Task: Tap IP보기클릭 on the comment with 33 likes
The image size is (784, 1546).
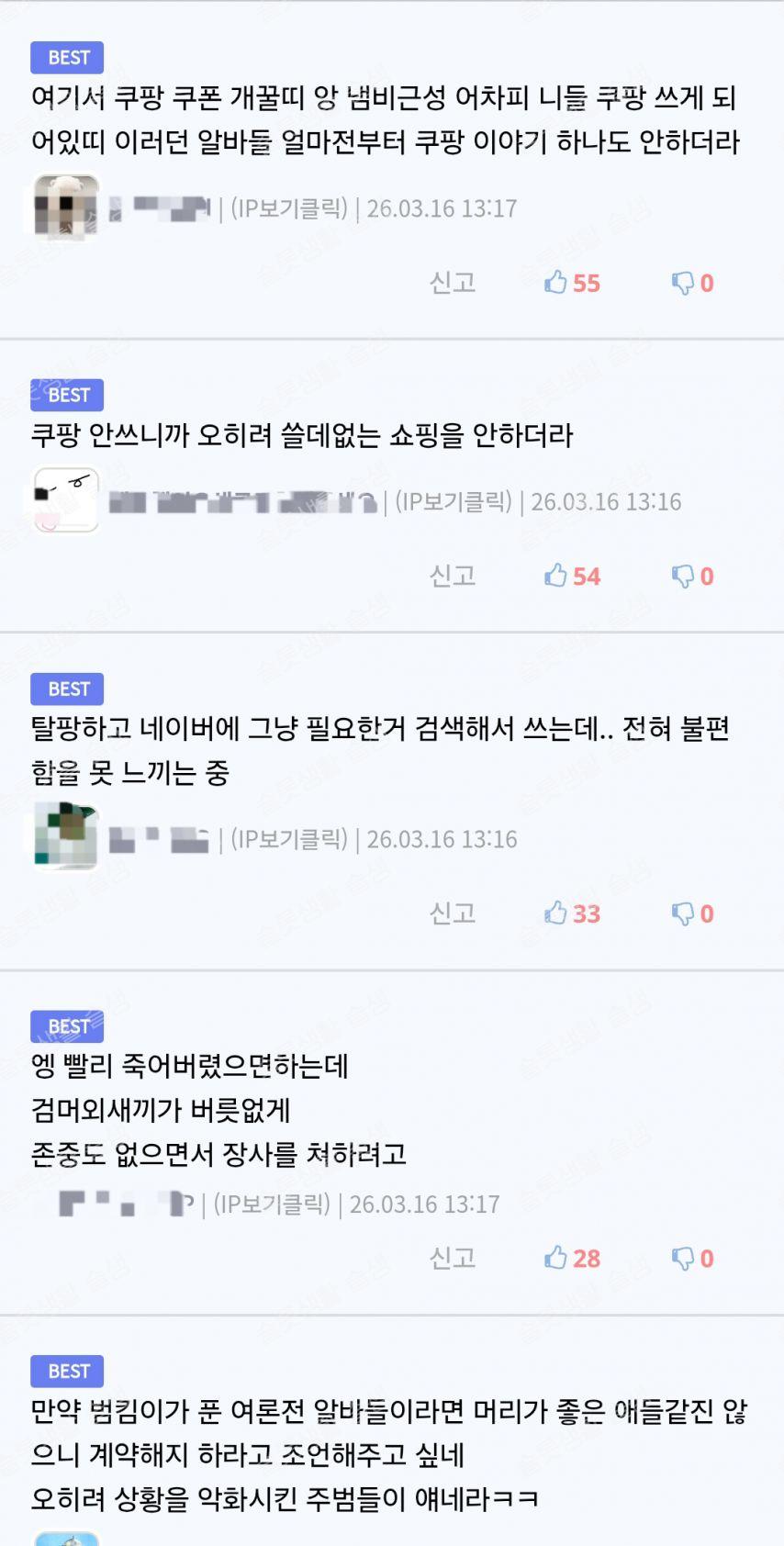Action: pyautogui.click(x=288, y=839)
